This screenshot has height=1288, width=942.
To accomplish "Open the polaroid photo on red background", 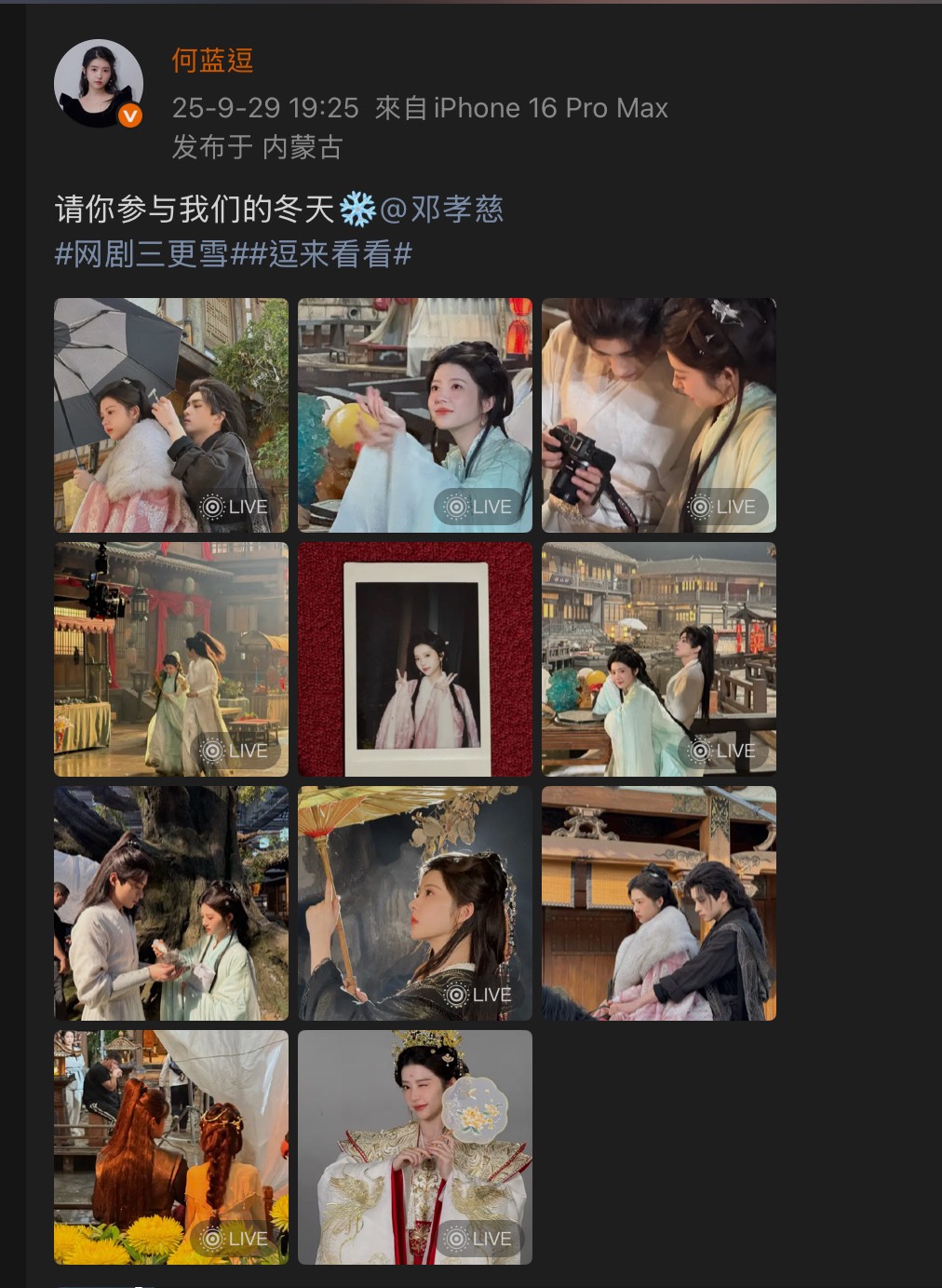I will (x=415, y=659).
